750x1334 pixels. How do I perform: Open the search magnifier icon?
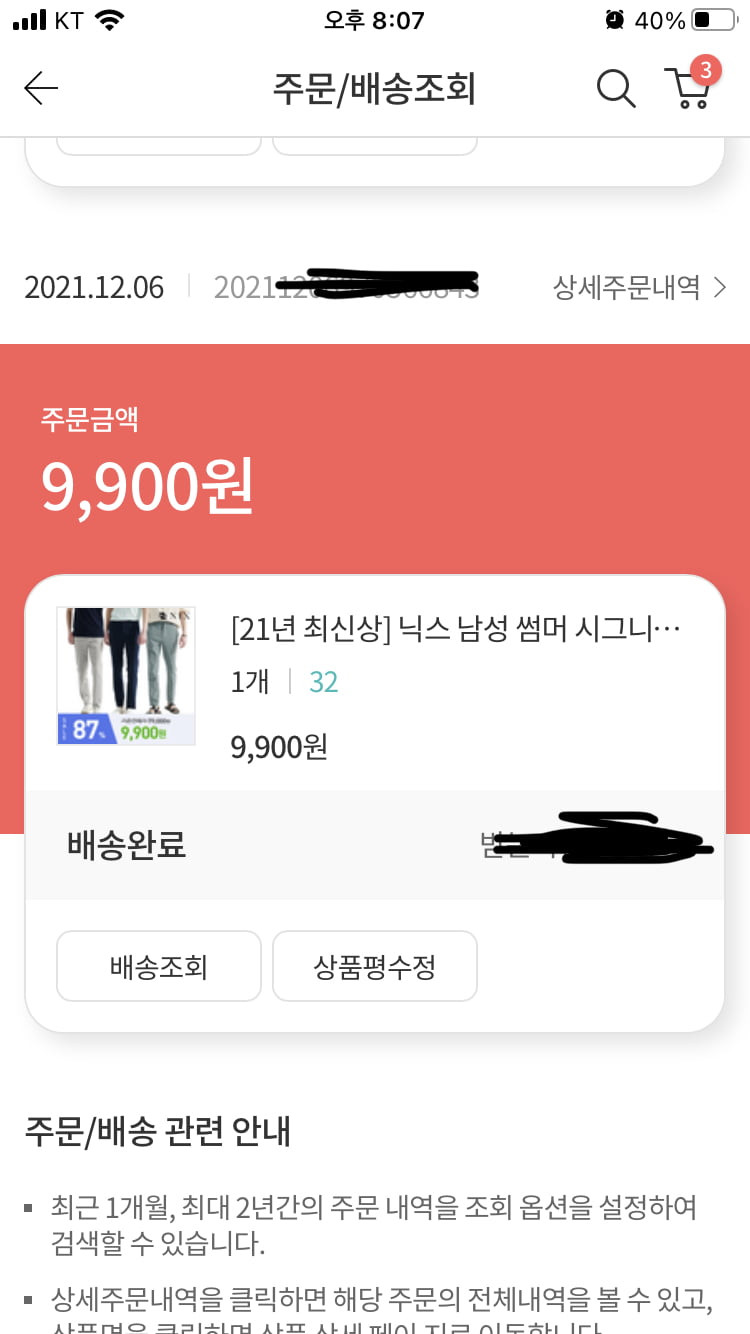coord(616,89)
